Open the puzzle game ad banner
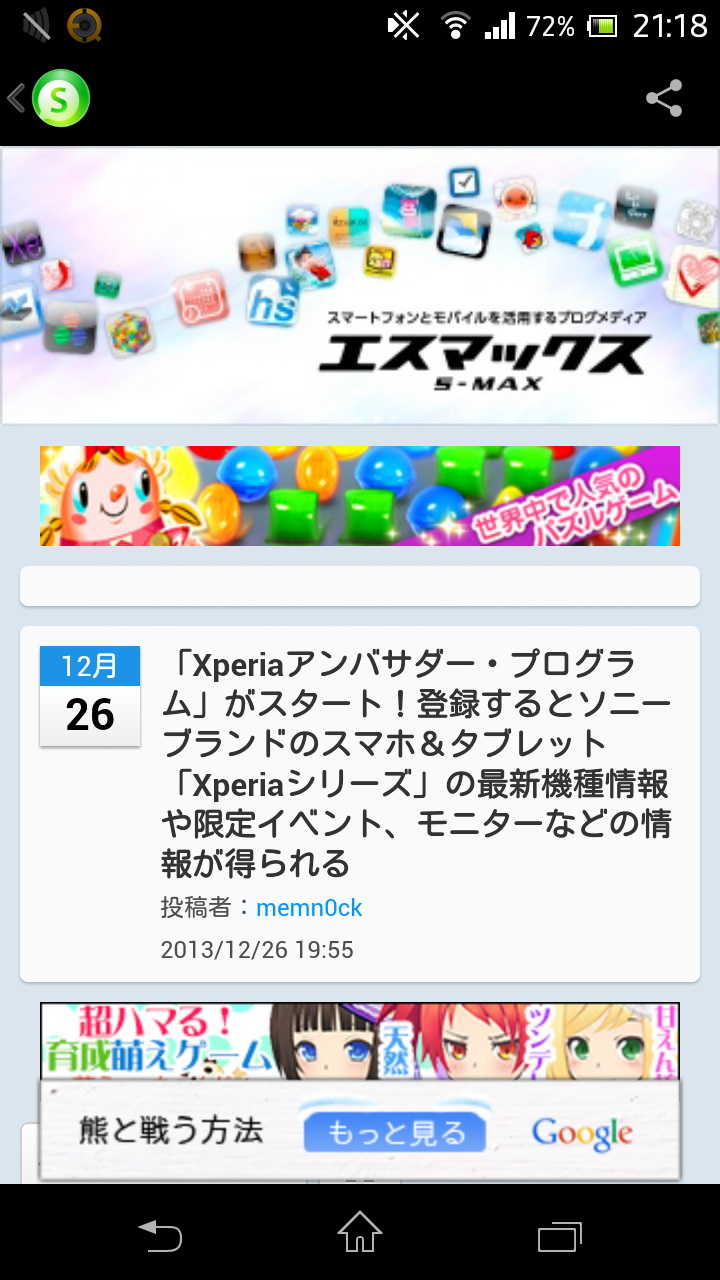The height and width of the screenshot is (1280, 720). click(x=360, y=496)
